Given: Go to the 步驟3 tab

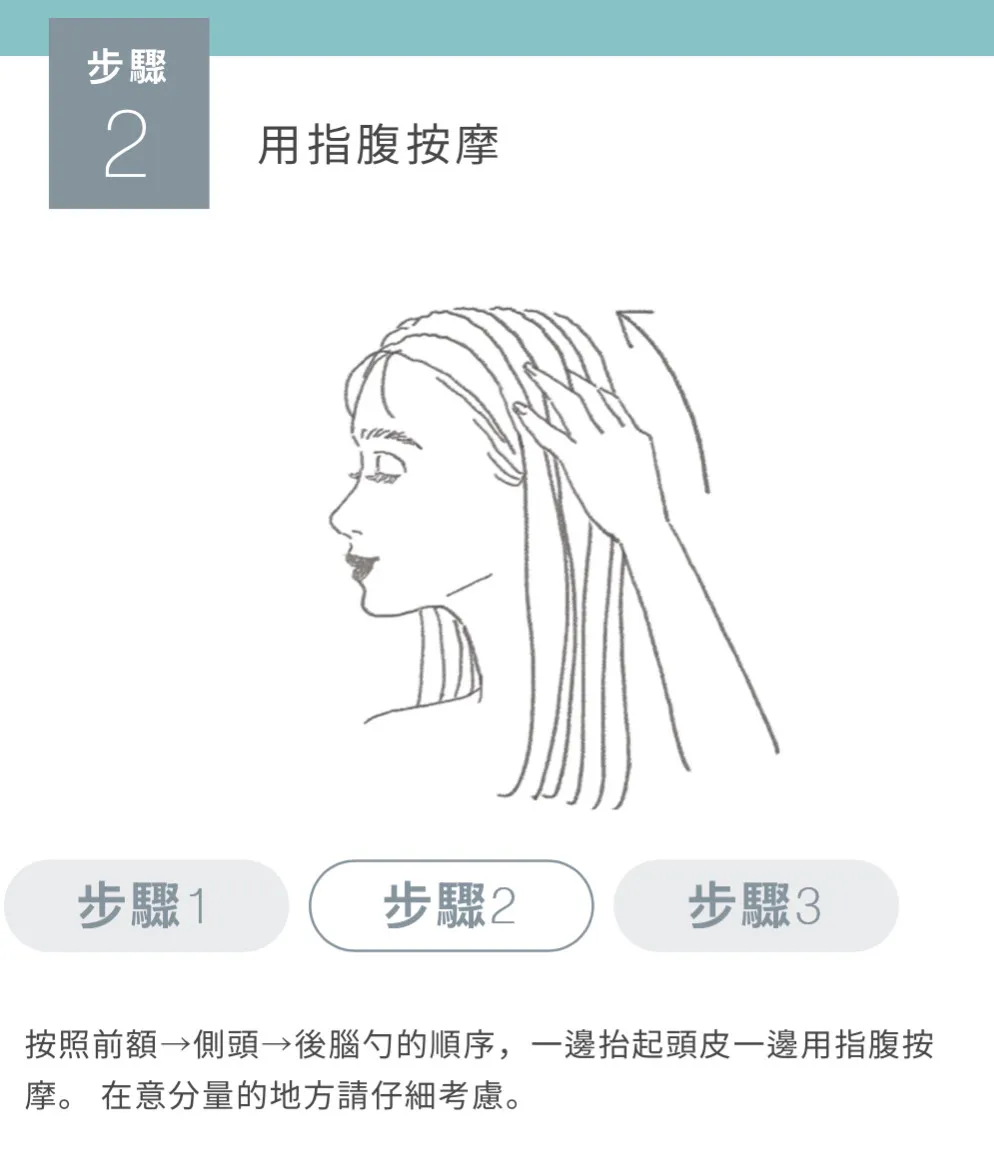Looking at the screenshot, I should click(x=756, y=905).
